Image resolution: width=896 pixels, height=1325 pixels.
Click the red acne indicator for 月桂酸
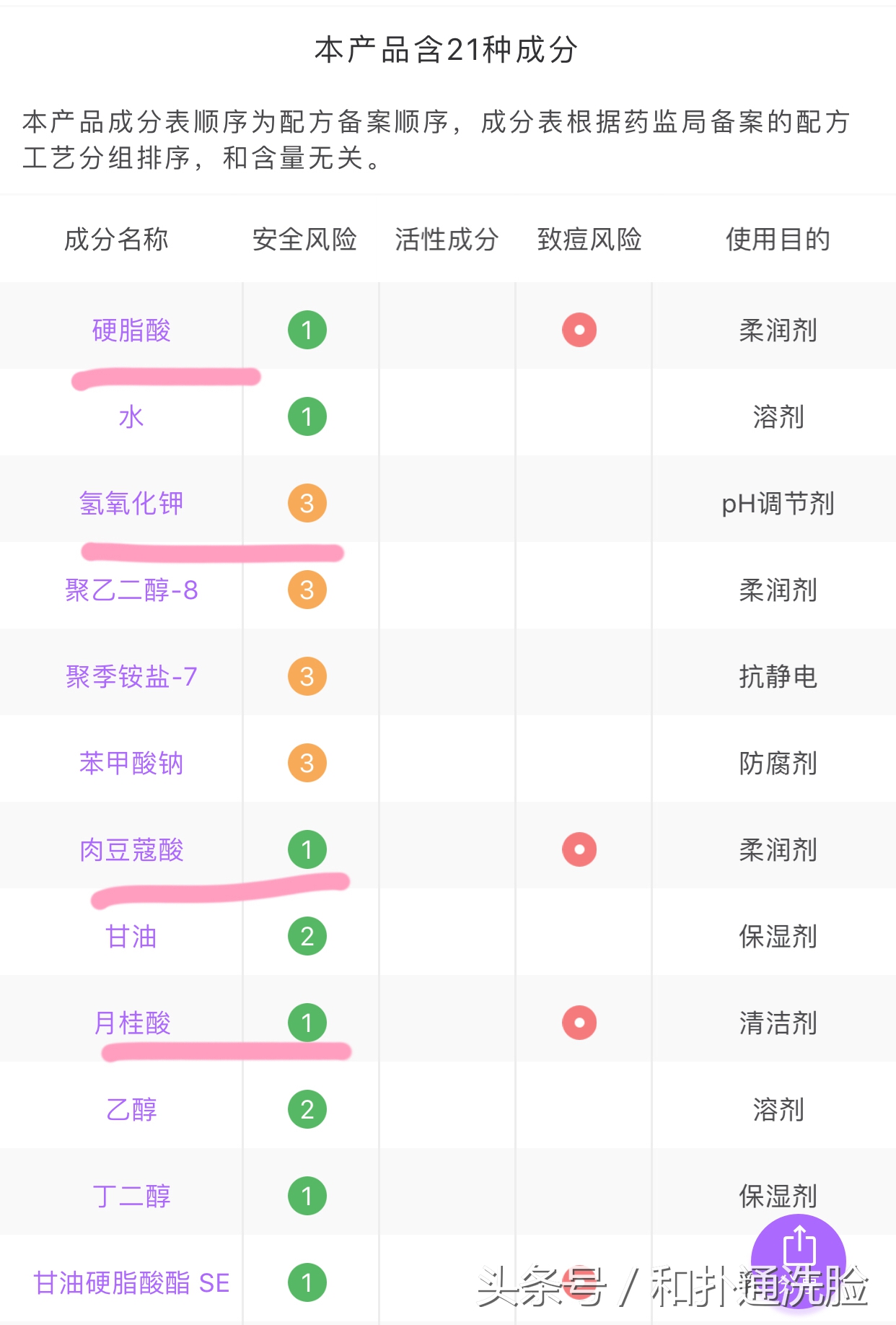pos(579,1023)
